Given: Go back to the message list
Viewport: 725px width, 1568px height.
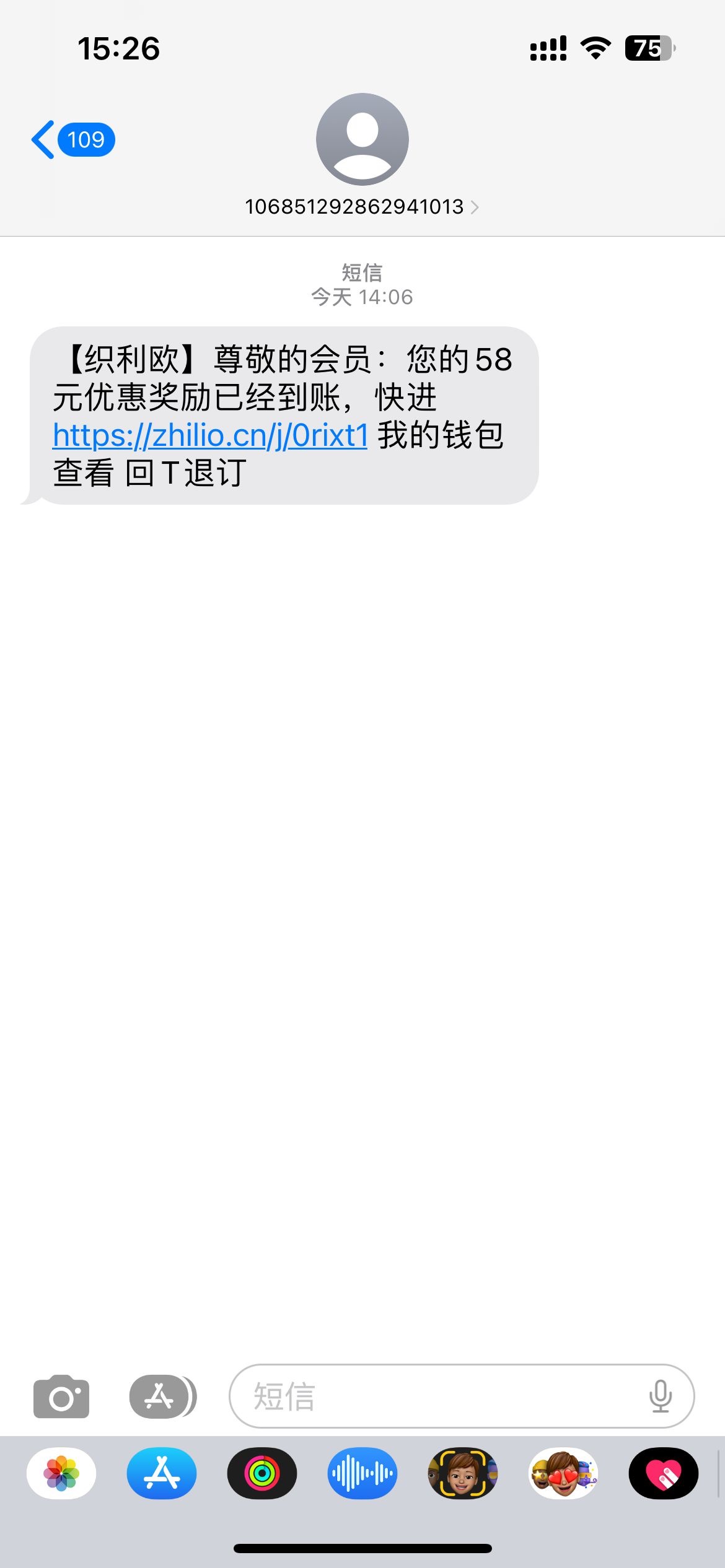Looking at the screenshot, I should [x=71, y=140].
